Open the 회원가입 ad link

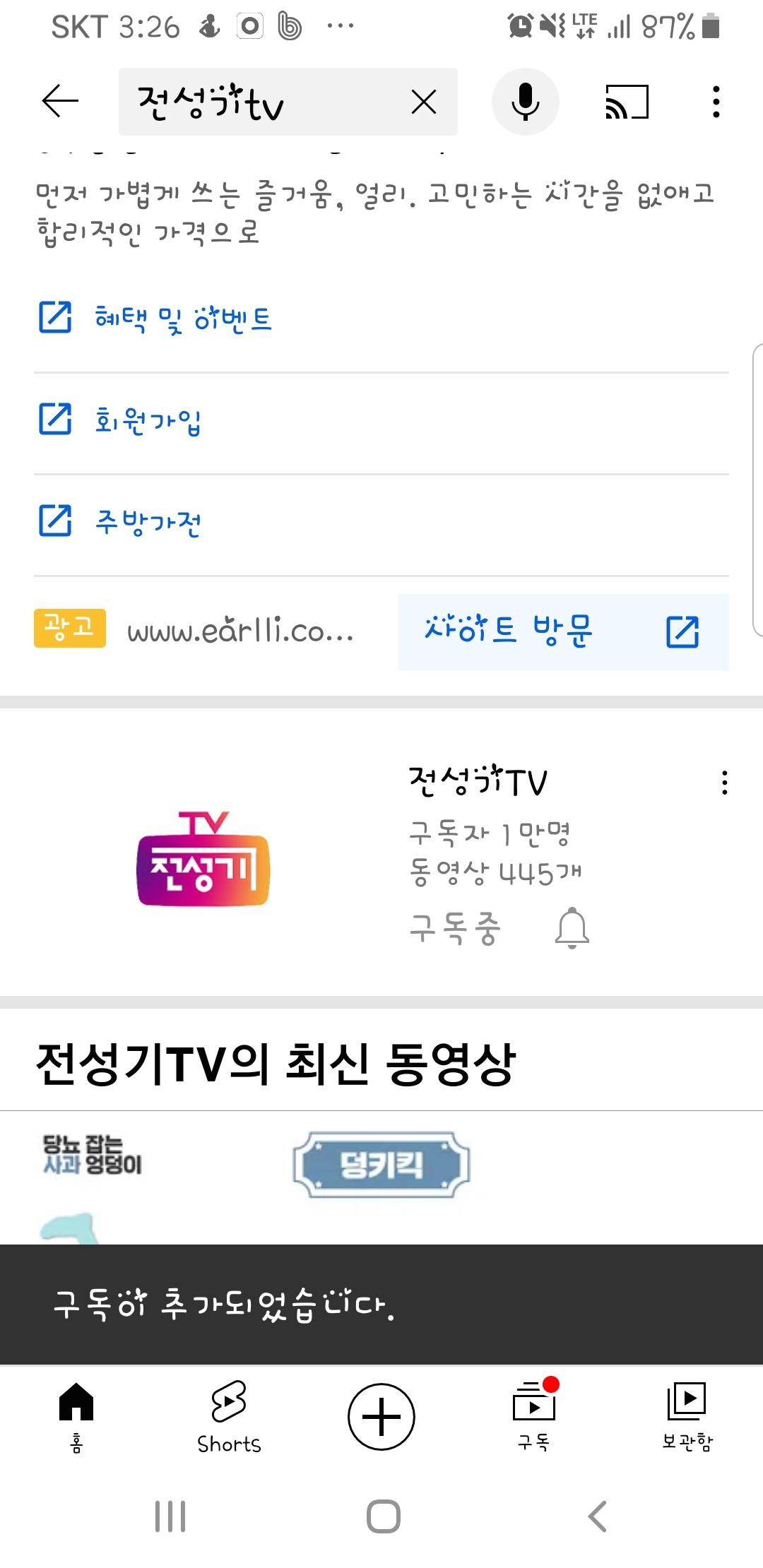coord(148,420)
